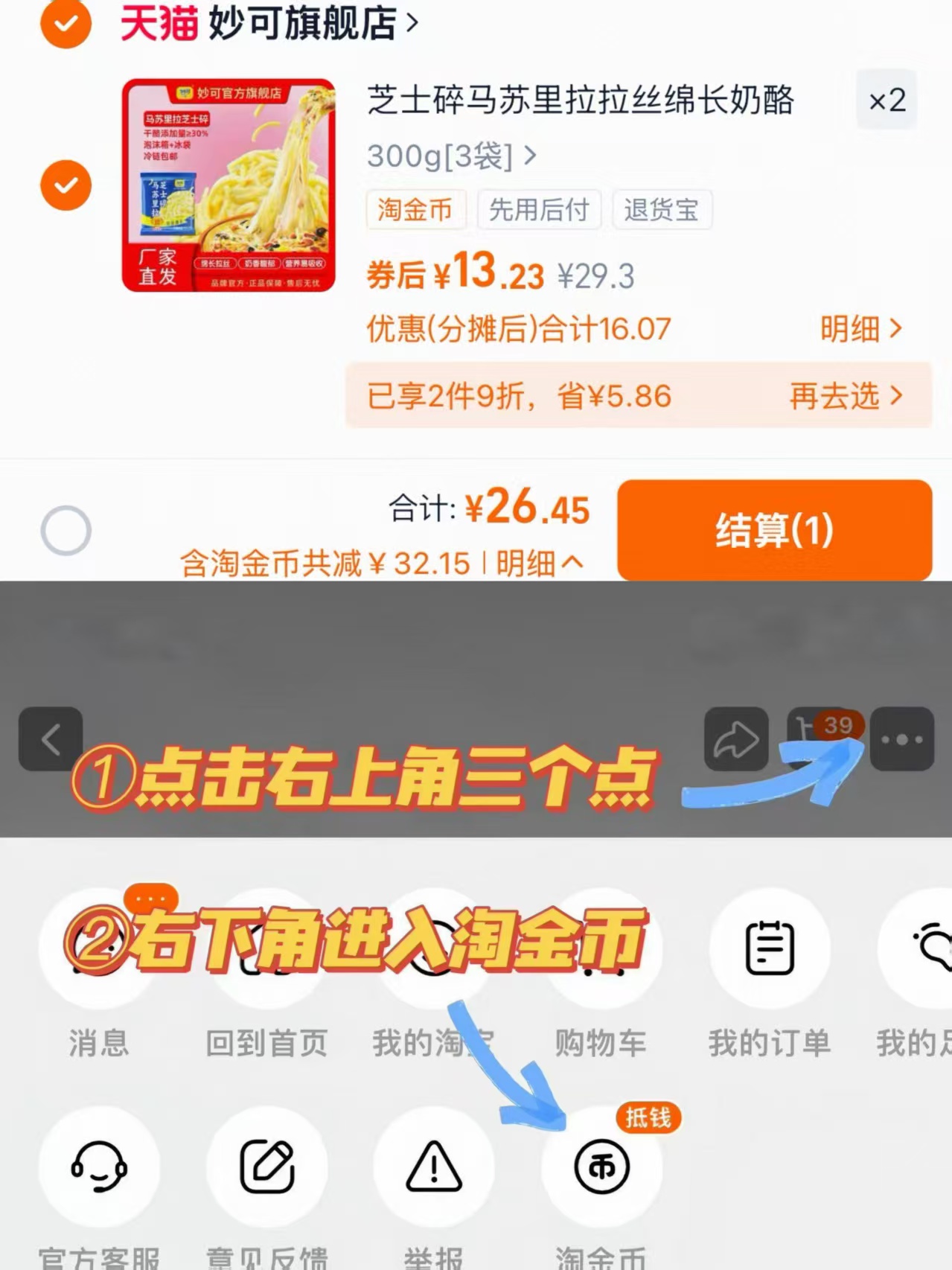Tap the 回到首页 home icon

click(268, 946)
